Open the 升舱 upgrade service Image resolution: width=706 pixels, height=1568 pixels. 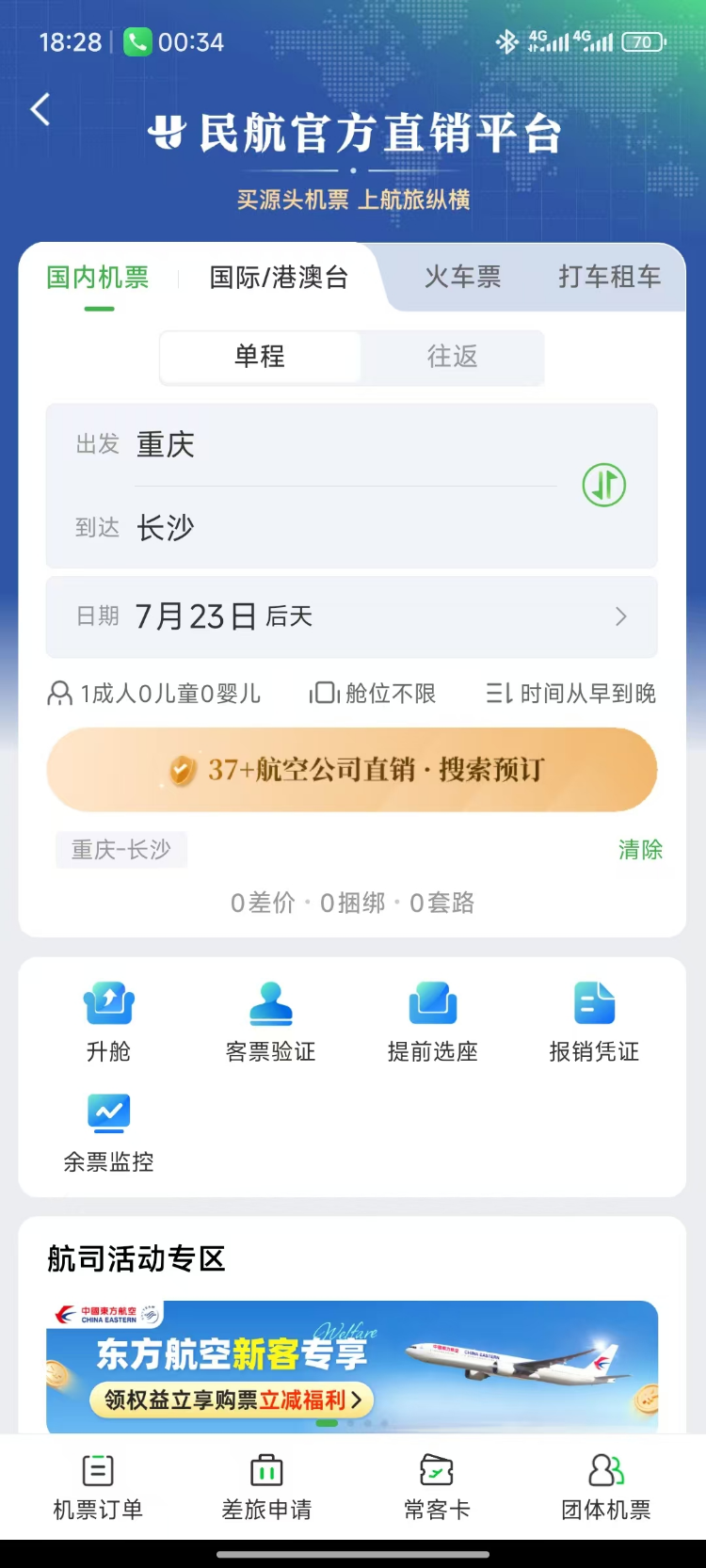click(x=108, y=1021)
